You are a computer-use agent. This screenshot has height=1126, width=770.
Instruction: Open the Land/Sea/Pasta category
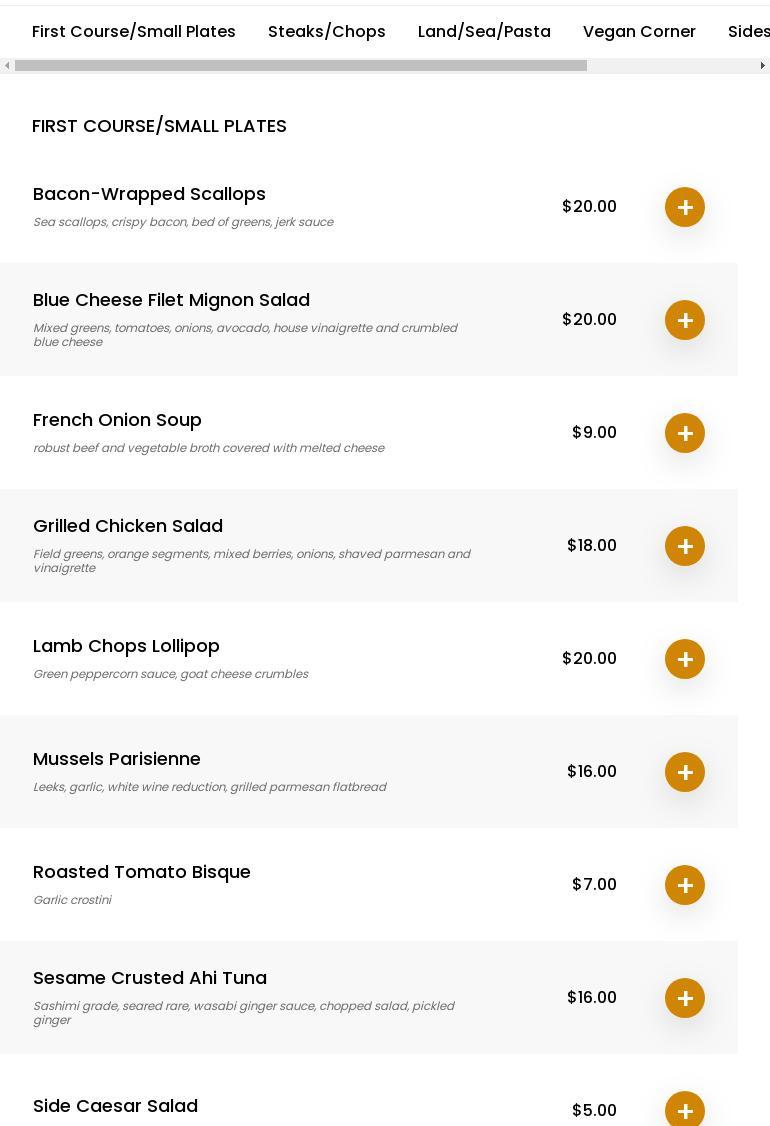point(484,31)
